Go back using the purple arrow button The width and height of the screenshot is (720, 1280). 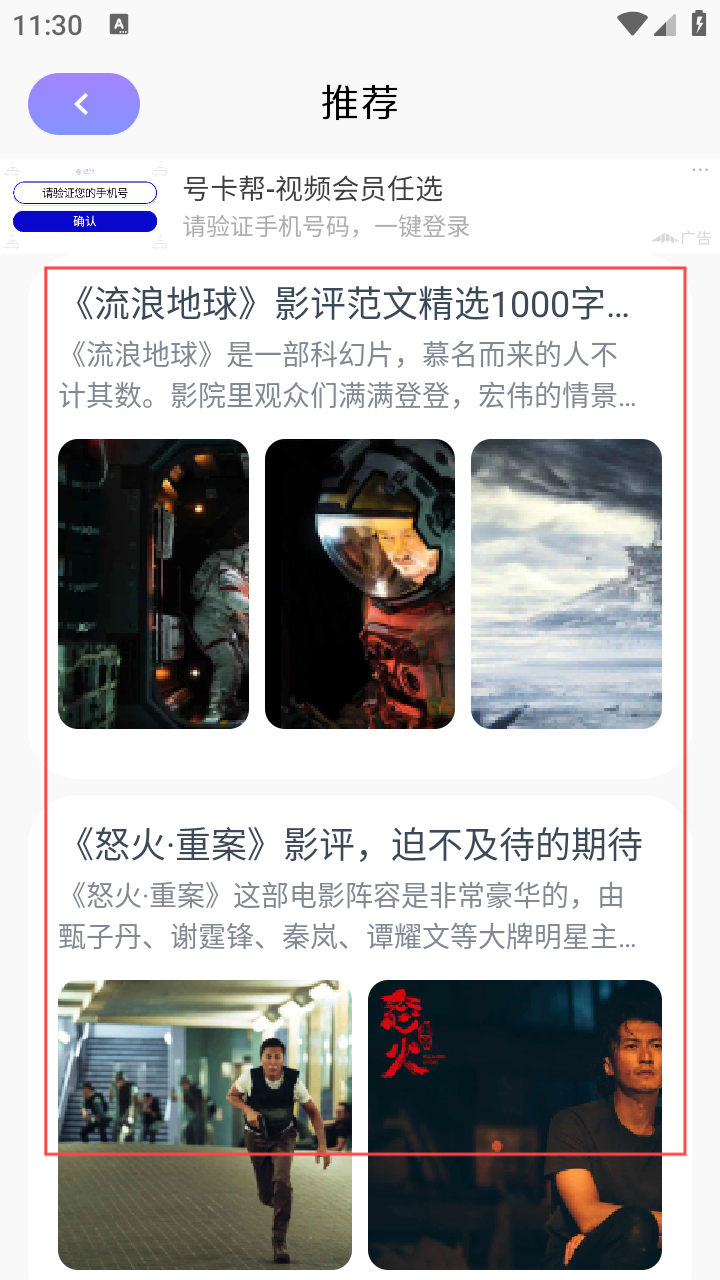pyautogui.click(x=84, y=104)
